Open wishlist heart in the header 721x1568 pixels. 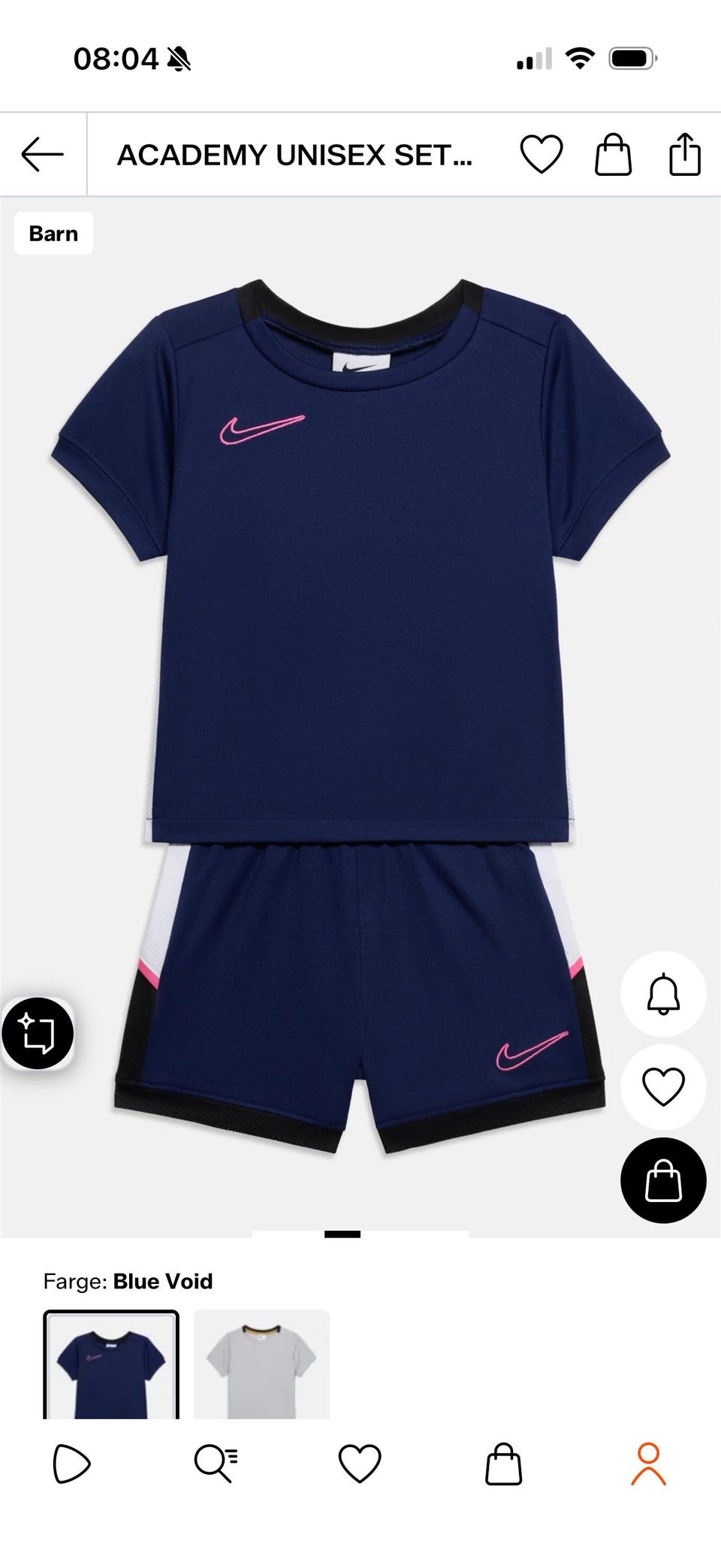[542, 155]
